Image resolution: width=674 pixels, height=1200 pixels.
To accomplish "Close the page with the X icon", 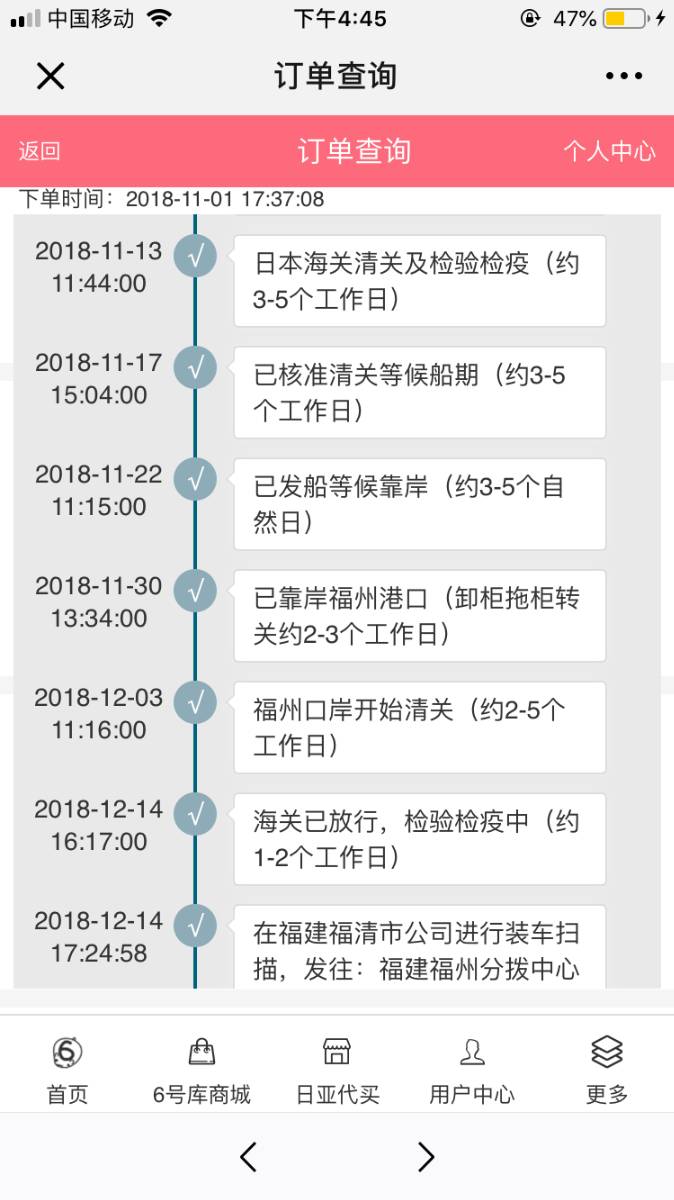I will tap(50, 76).
